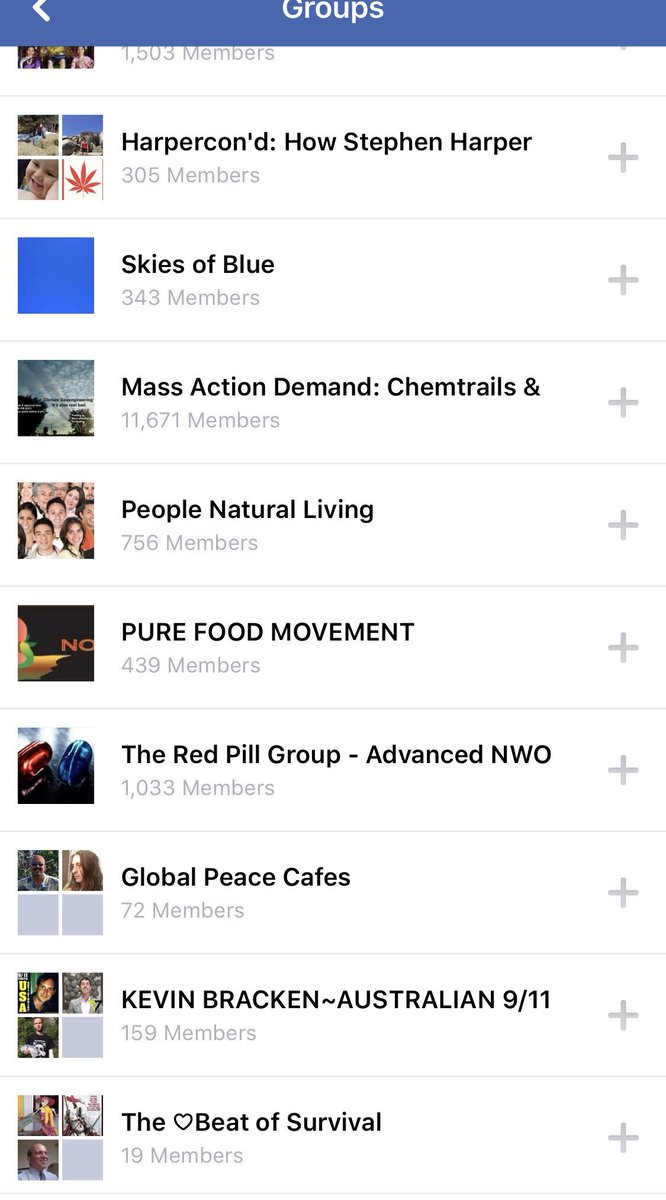Viewport: 666px width, 1200px height.
Task: Open Global Peace Cafes group
Action: [x=333, y=893]
